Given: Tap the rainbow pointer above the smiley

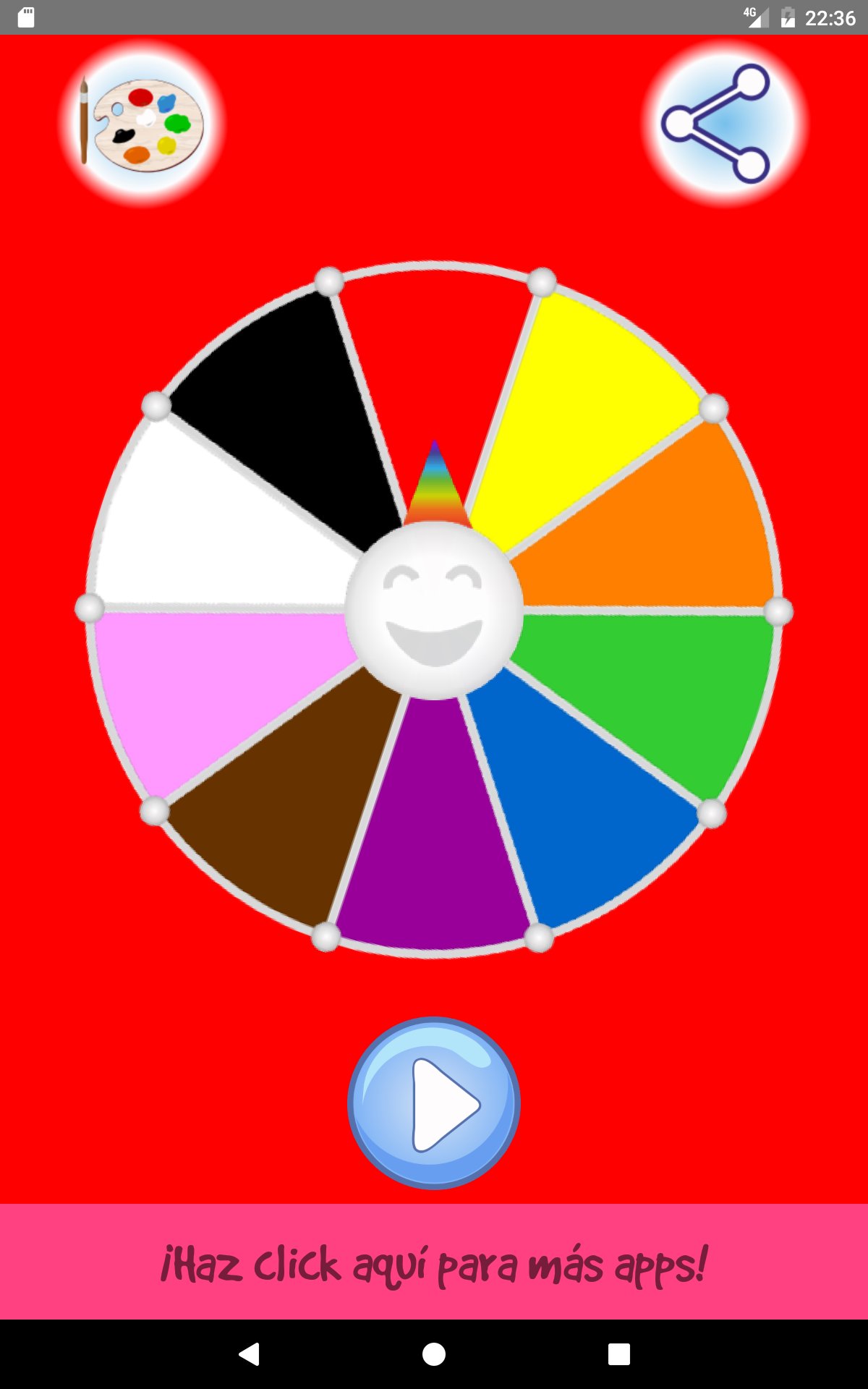Looking at the screenshot, I should coord(436,485).
